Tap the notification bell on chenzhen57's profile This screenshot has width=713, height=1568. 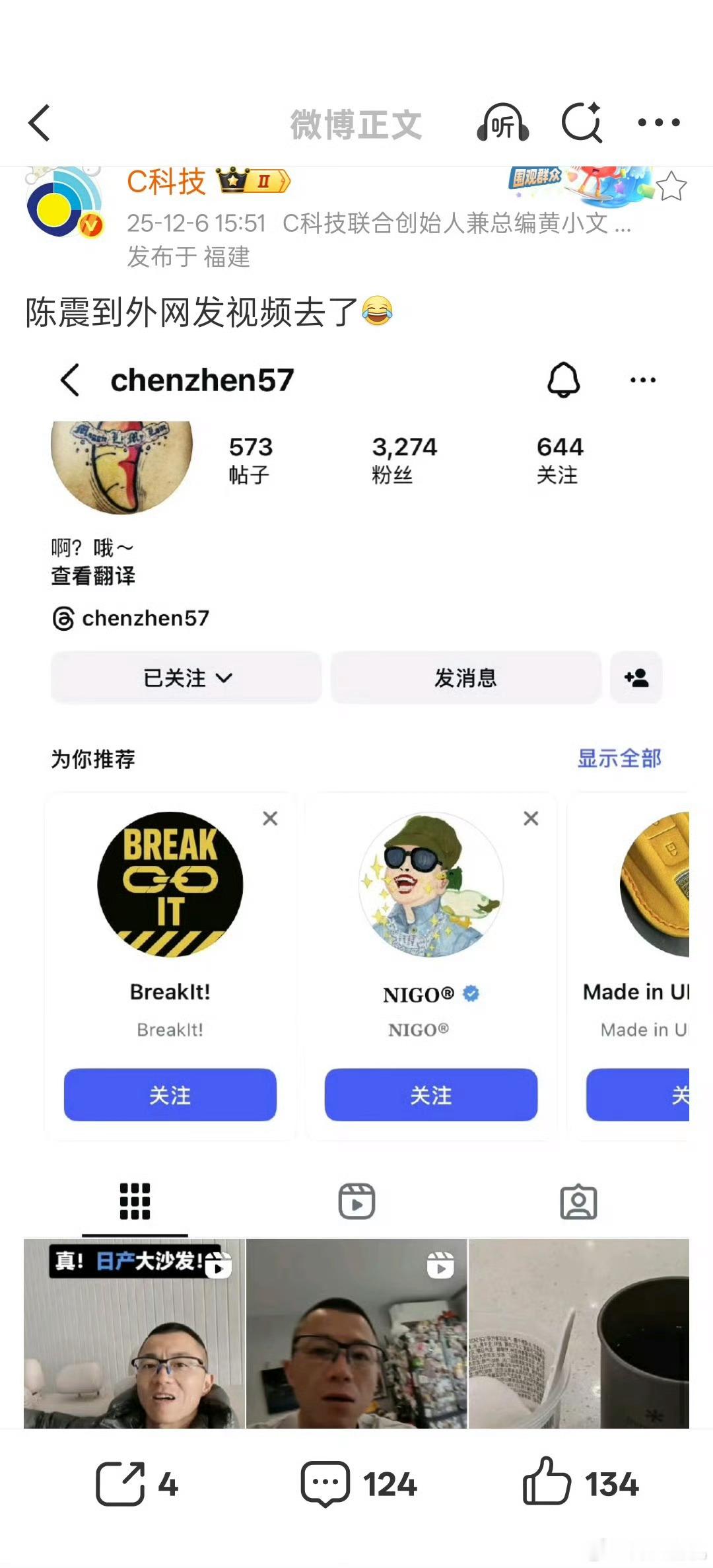[x=564, y=379]
